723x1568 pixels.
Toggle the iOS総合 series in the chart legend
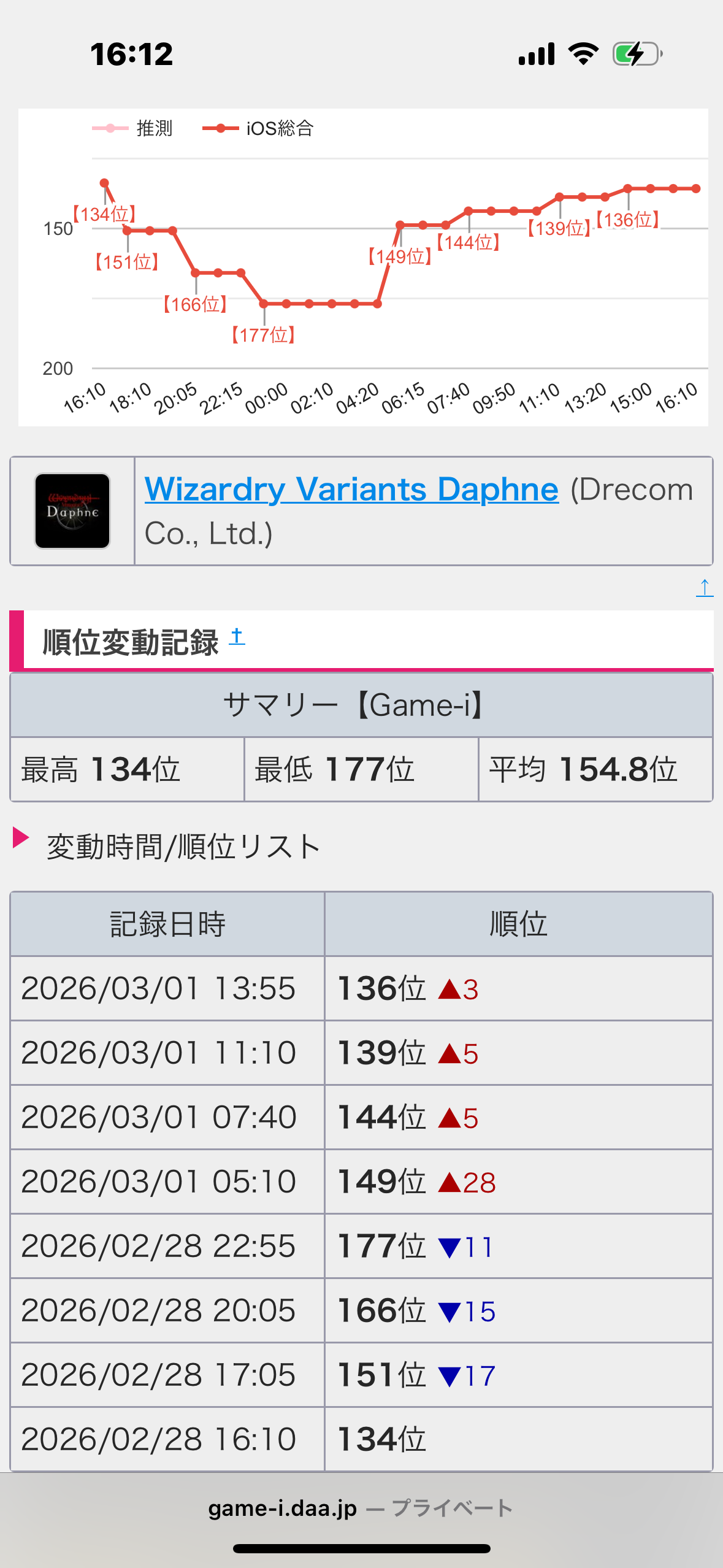[x=259, y=128]
